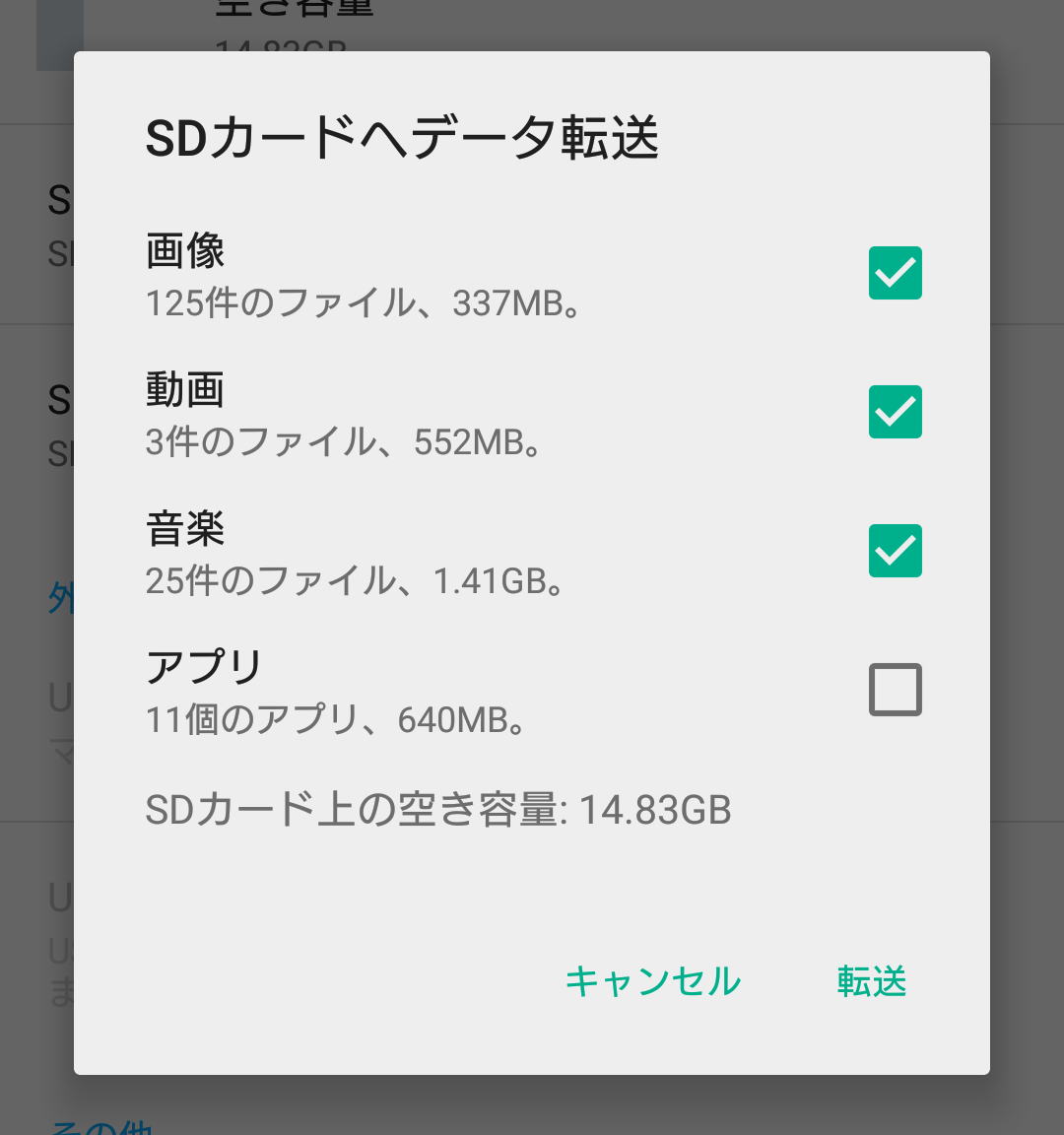The image size is (1064, 1135).
Task: Uncheck the 音楽 checkbox
Action: 896,551
